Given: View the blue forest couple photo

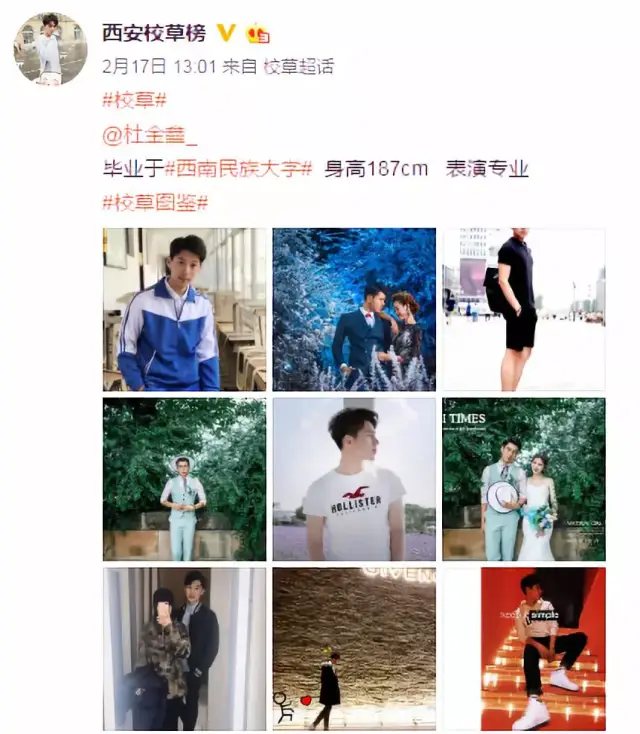Looking at the screenshot, I should pos(354,309).
